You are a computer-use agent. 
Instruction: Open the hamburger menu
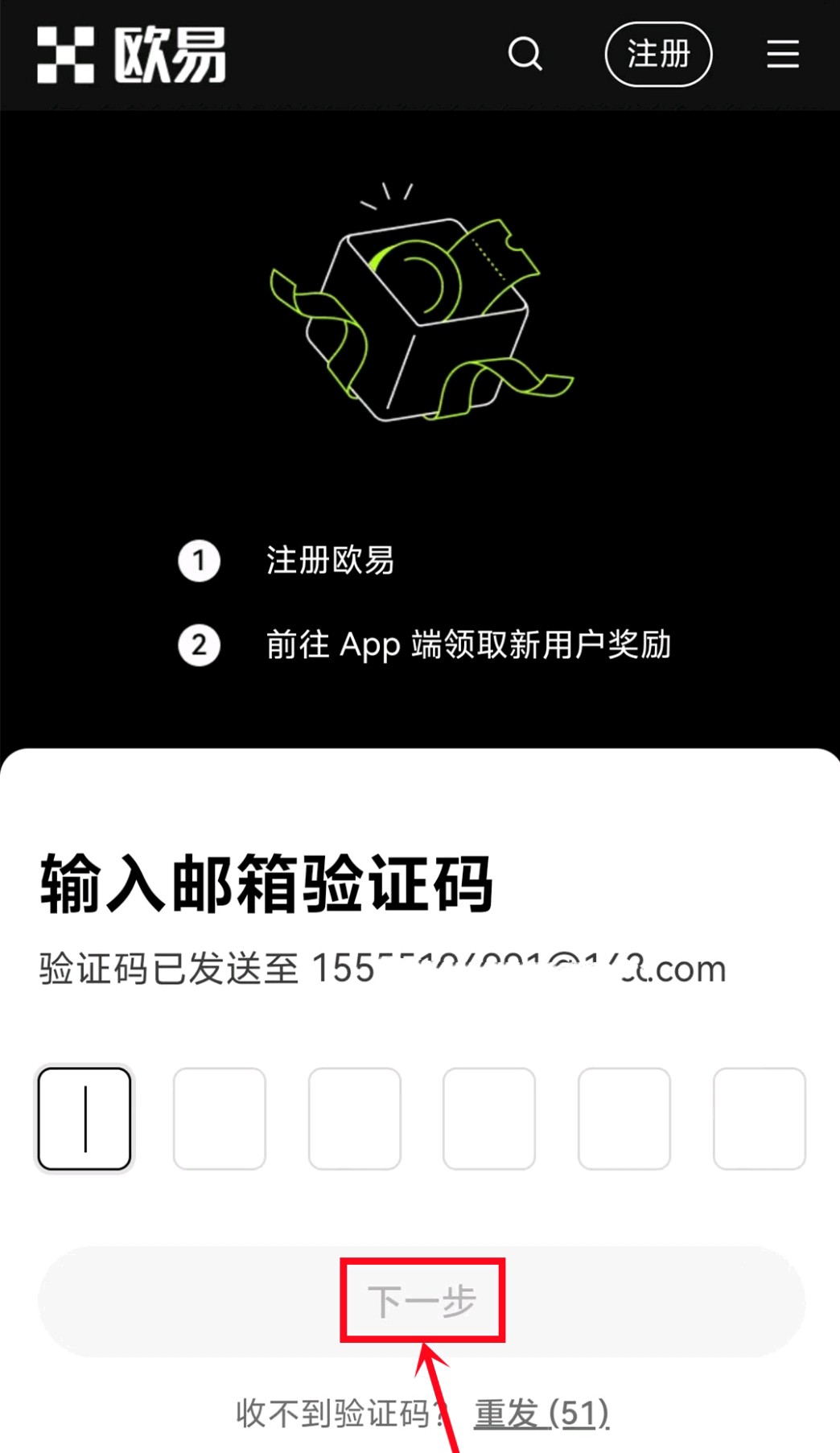[x=782, y=55]
